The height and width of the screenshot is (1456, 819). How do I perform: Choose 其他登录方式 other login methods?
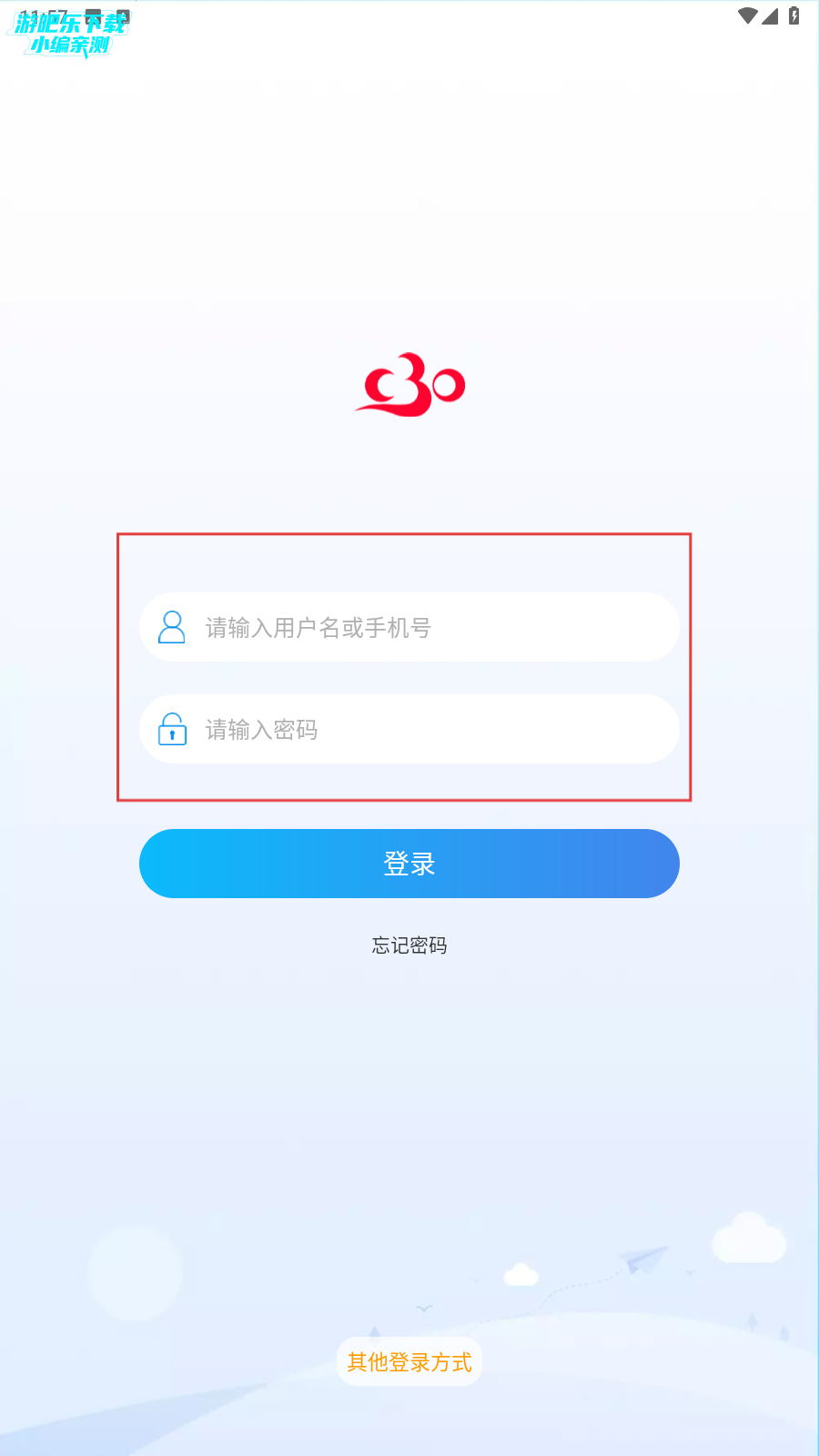click(x=409, y=1362)
